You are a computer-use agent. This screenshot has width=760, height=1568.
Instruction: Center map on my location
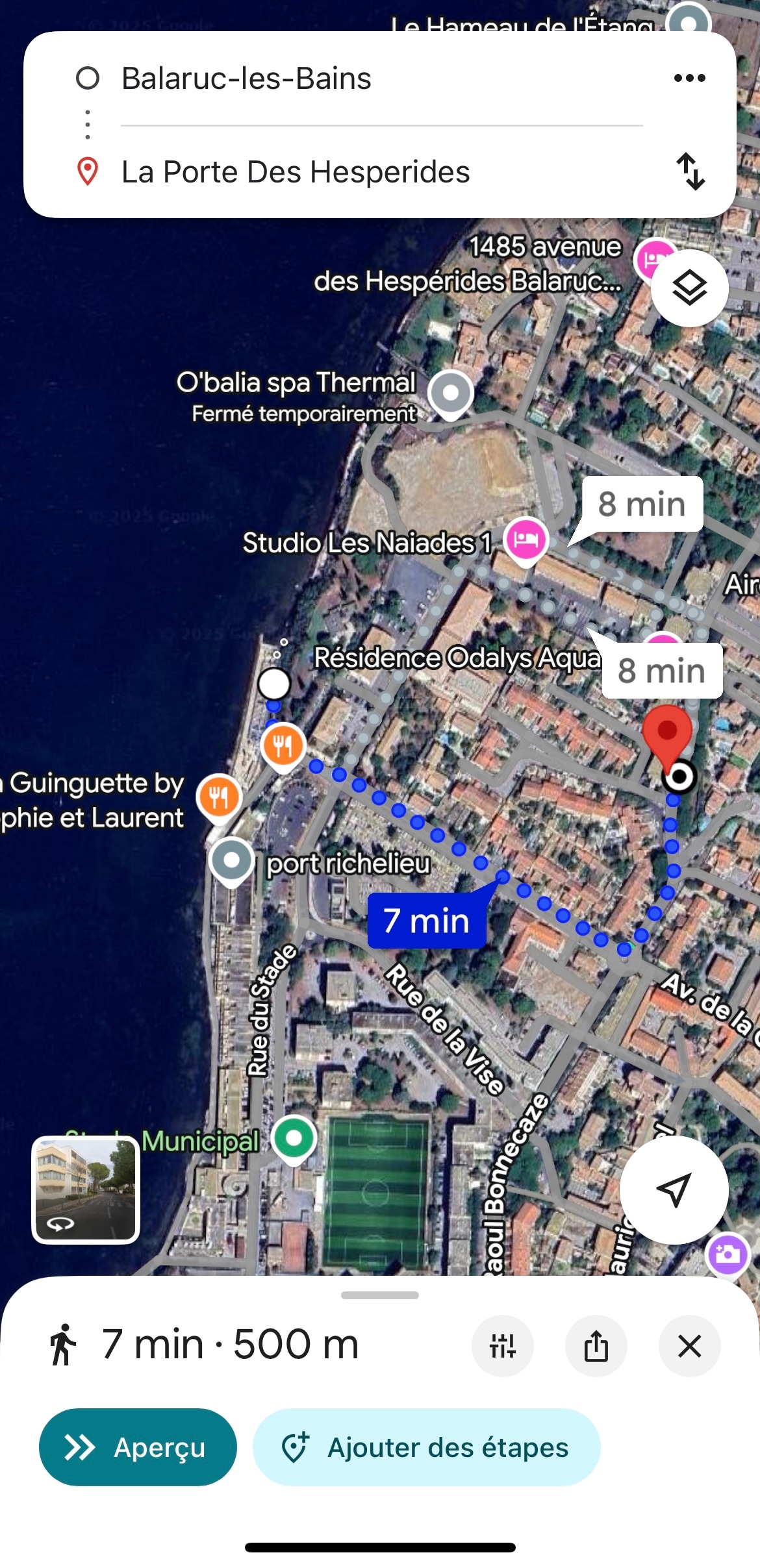point(674,1189)
